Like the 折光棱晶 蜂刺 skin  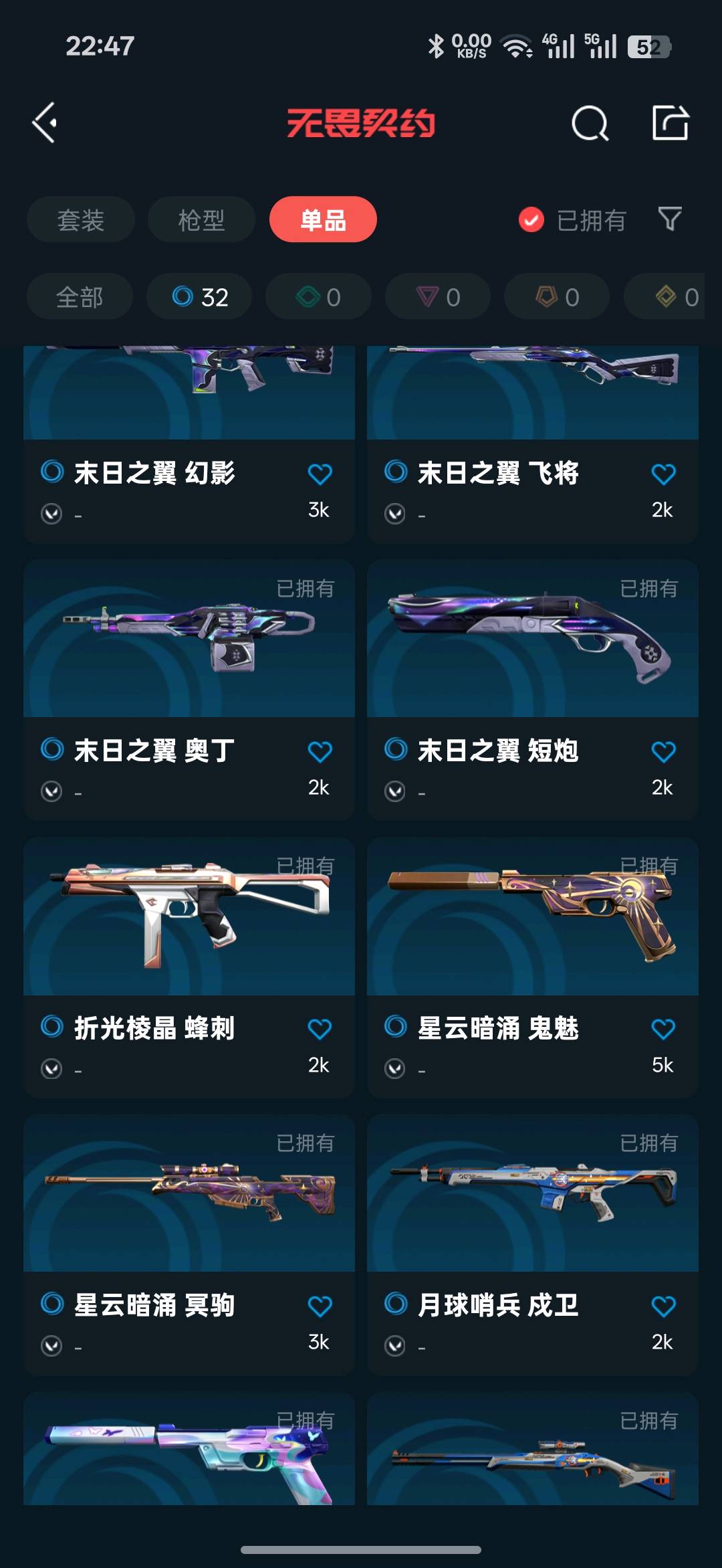pyautogui.click(x=320, y=1029)
